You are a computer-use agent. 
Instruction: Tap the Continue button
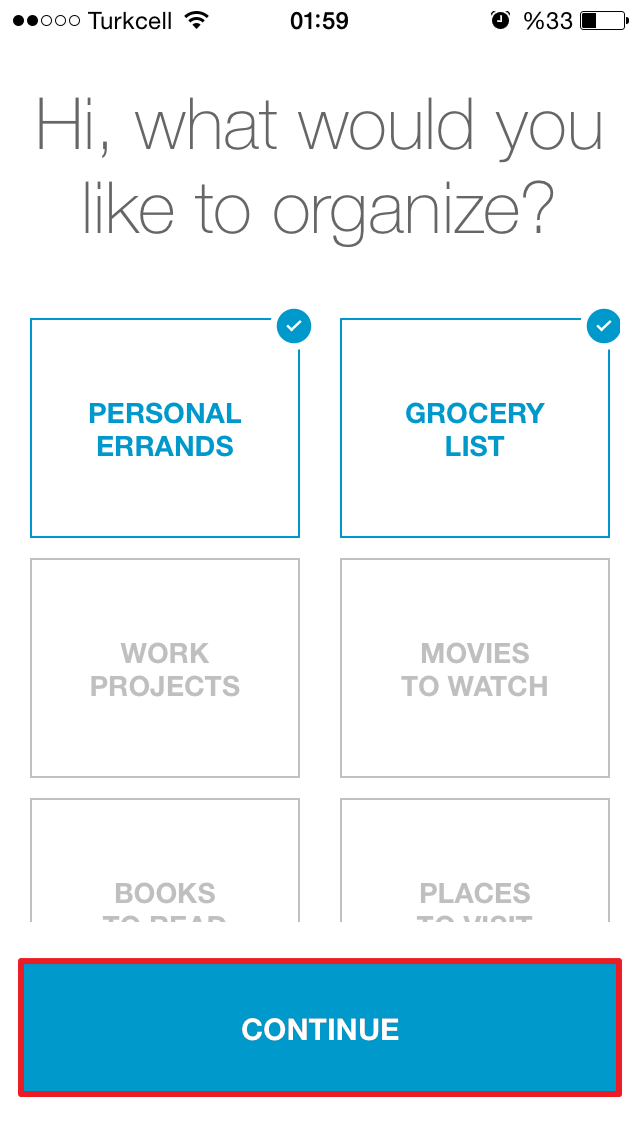(320, 1028)
